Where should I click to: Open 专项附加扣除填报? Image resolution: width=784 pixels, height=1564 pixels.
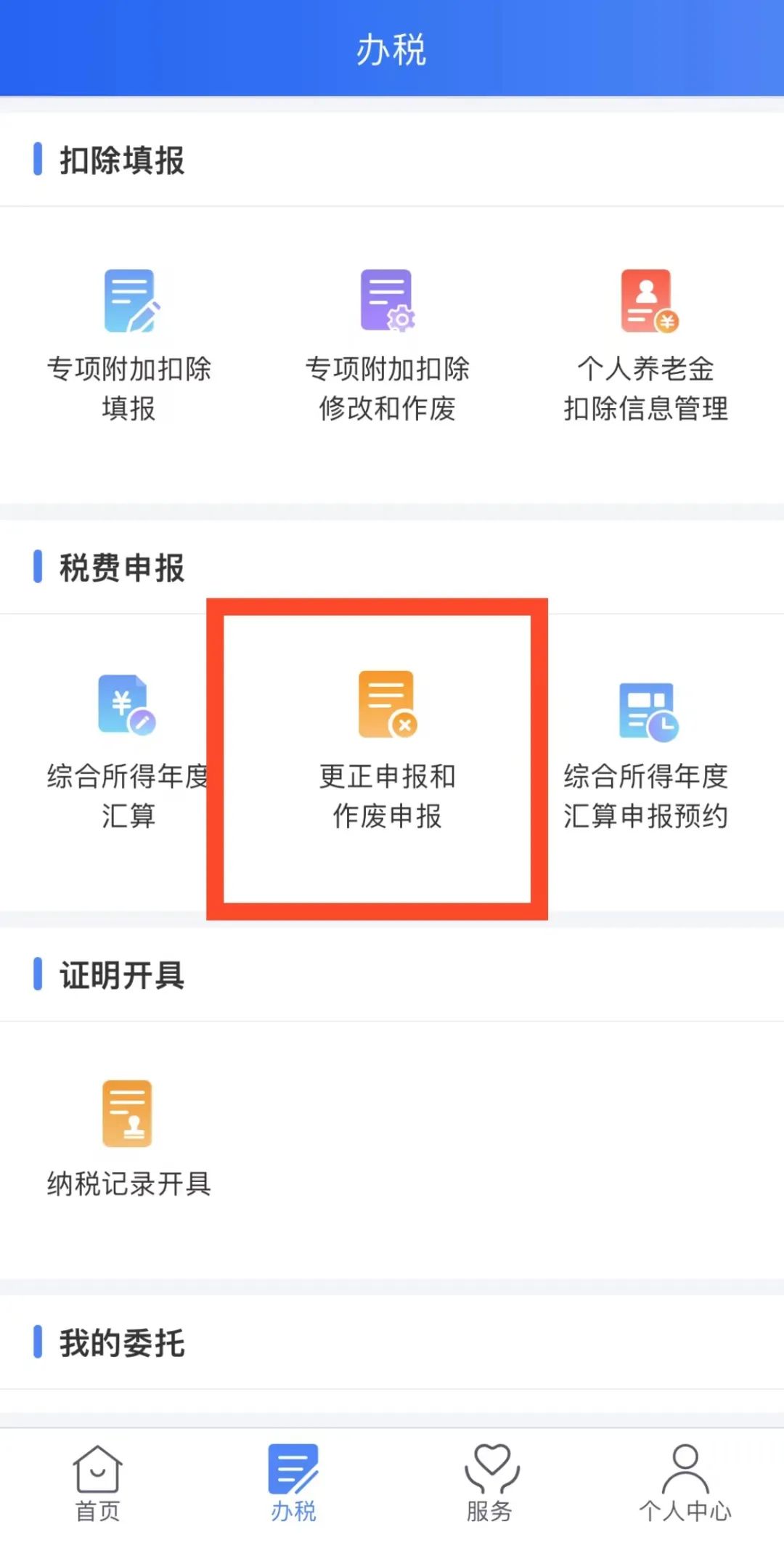pyautogui.click(x=129, y=341)
